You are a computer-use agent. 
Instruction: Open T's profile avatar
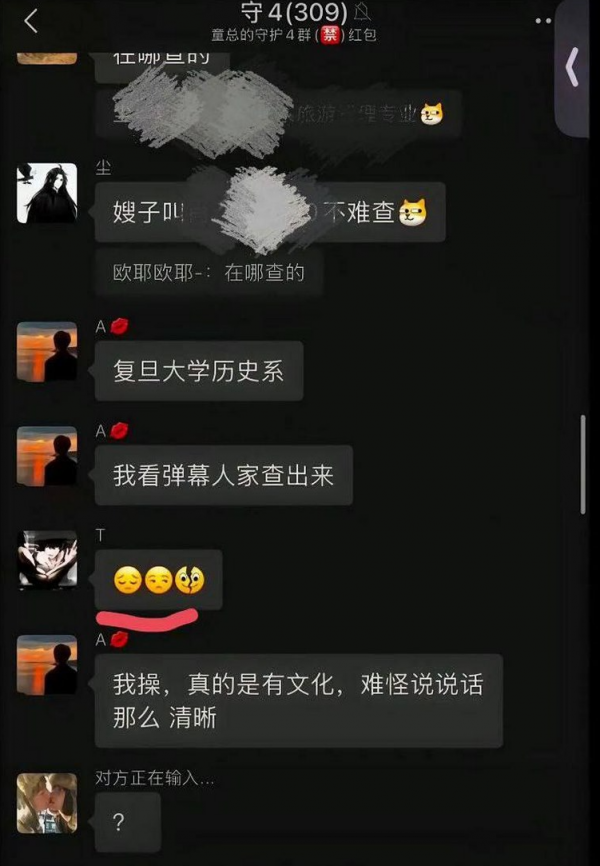46,559
